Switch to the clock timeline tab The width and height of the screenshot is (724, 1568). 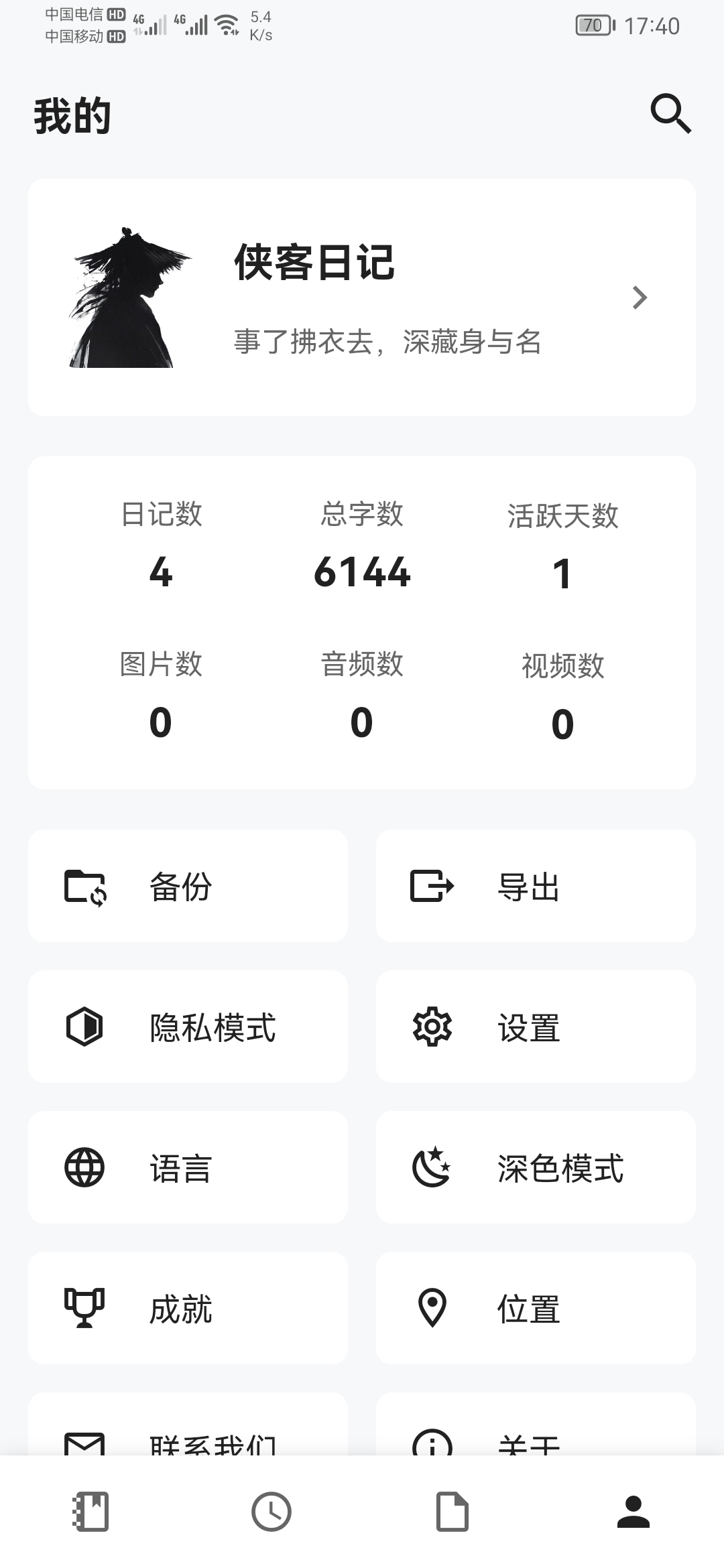click(x=271, y=1512)
